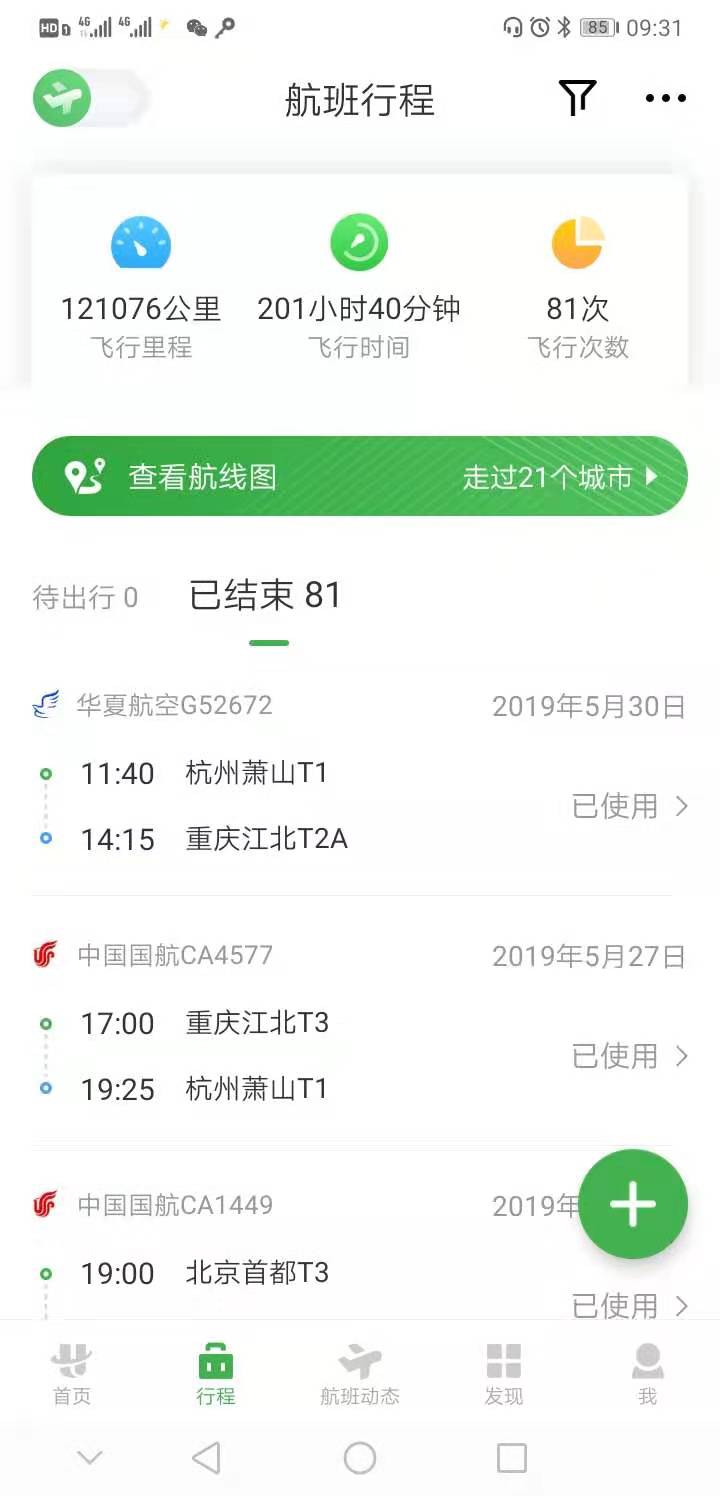This screenshot has height=1496, width=720.
Task: Open the 发现 discover tab
Action: point(504,1374)
